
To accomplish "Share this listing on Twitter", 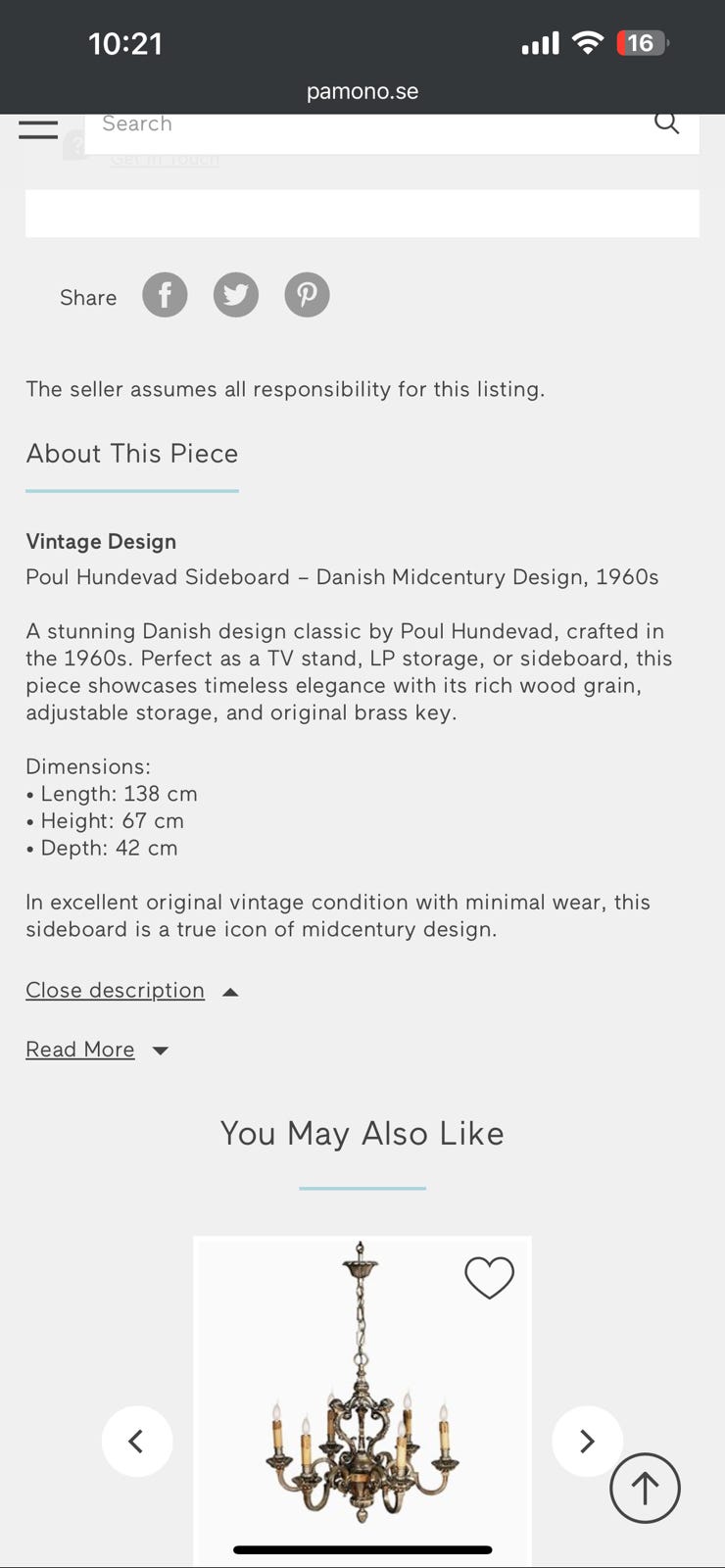I will [x=236, y=295].
